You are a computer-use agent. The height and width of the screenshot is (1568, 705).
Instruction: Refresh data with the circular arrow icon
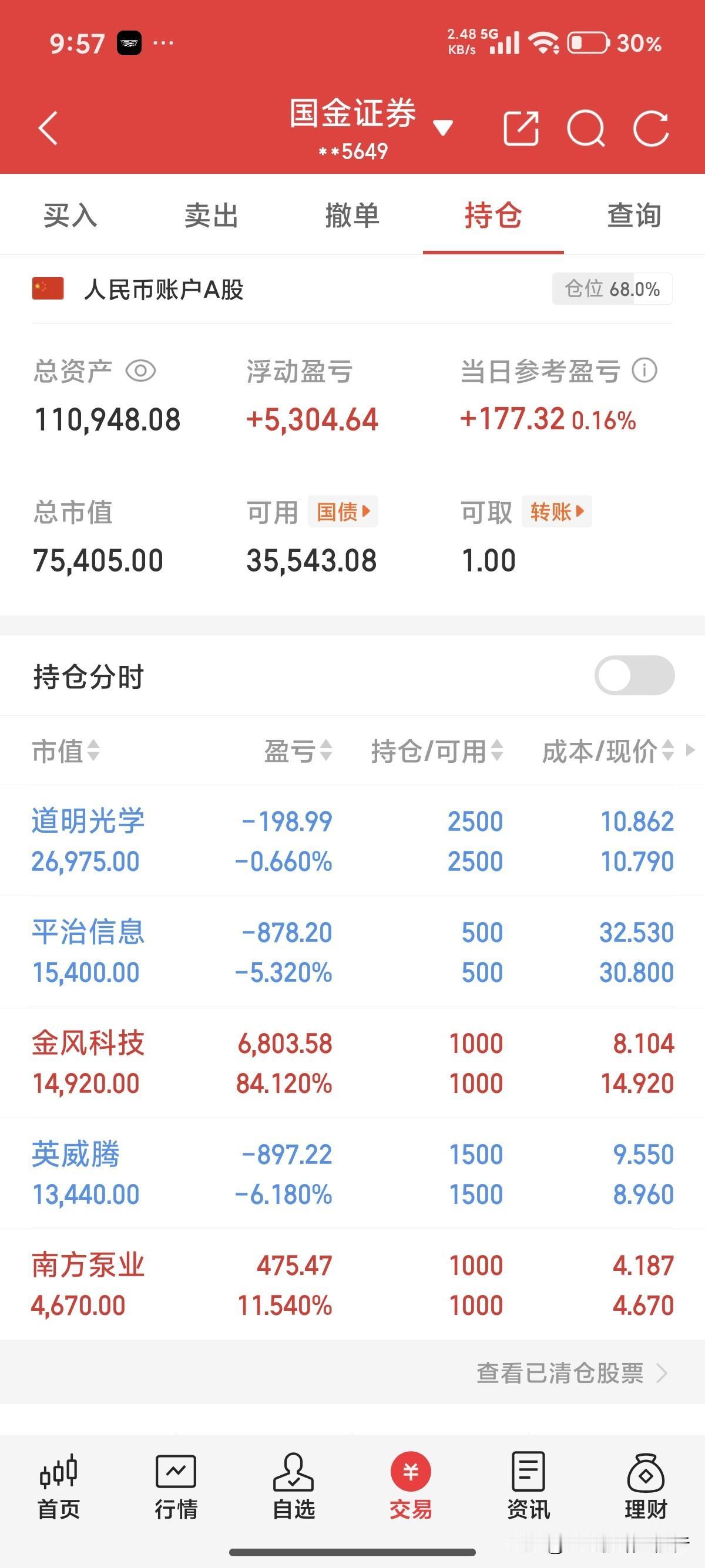click(x=652, y=129)
